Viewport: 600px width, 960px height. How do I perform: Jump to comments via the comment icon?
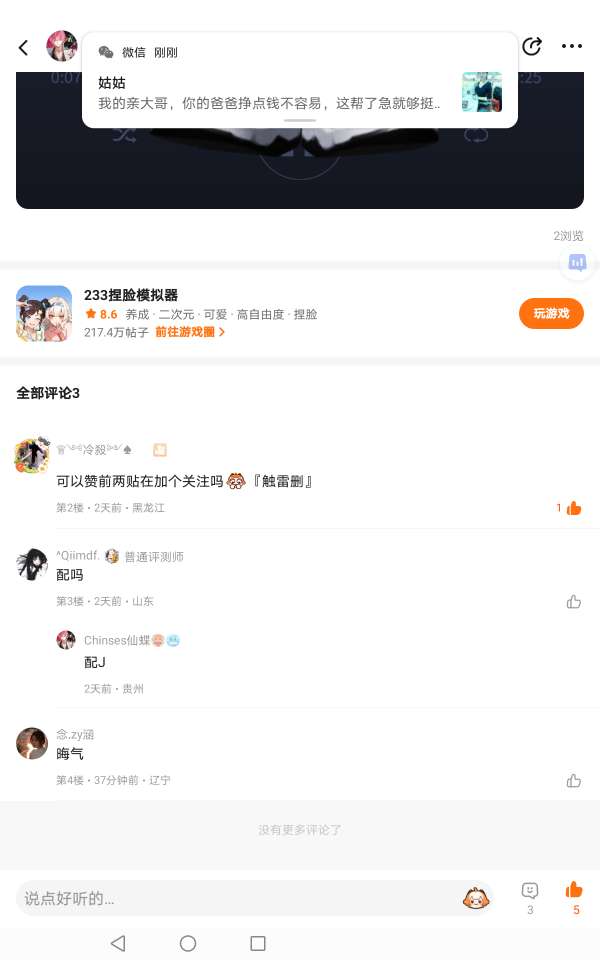tap(530, 891)
